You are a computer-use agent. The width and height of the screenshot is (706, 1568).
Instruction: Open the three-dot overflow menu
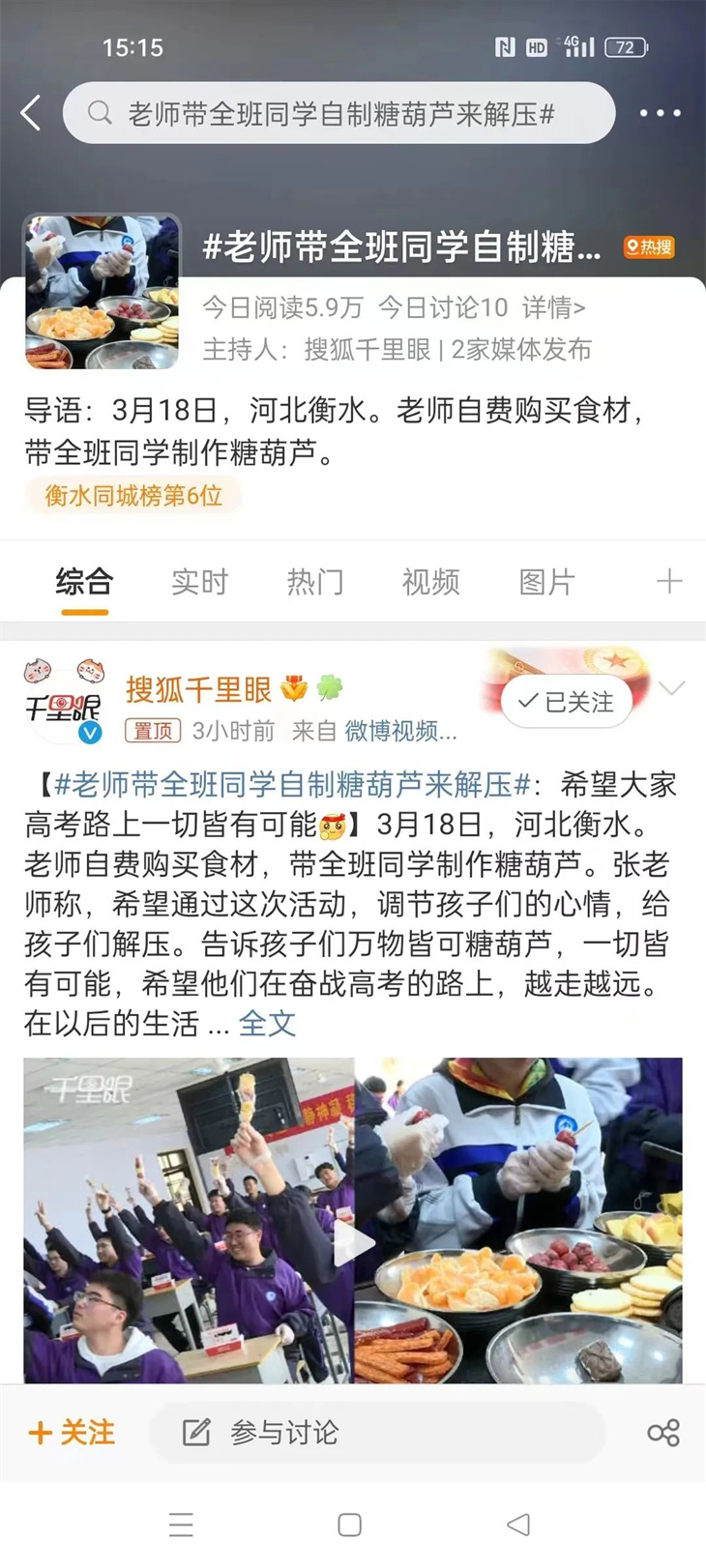pyautogui.click(x=660, y=113)
